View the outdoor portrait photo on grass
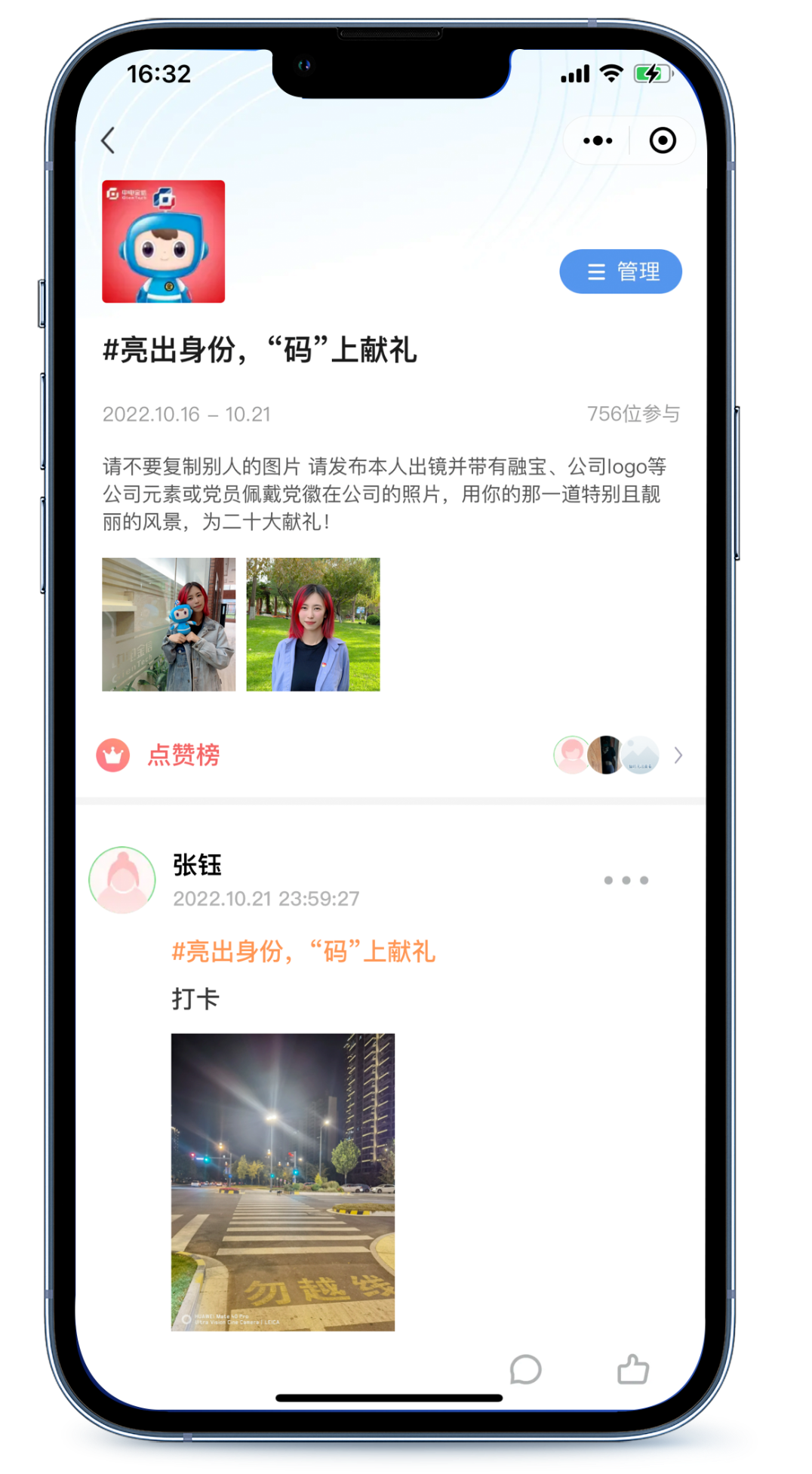812x1474 pixels. coord(313,624)
